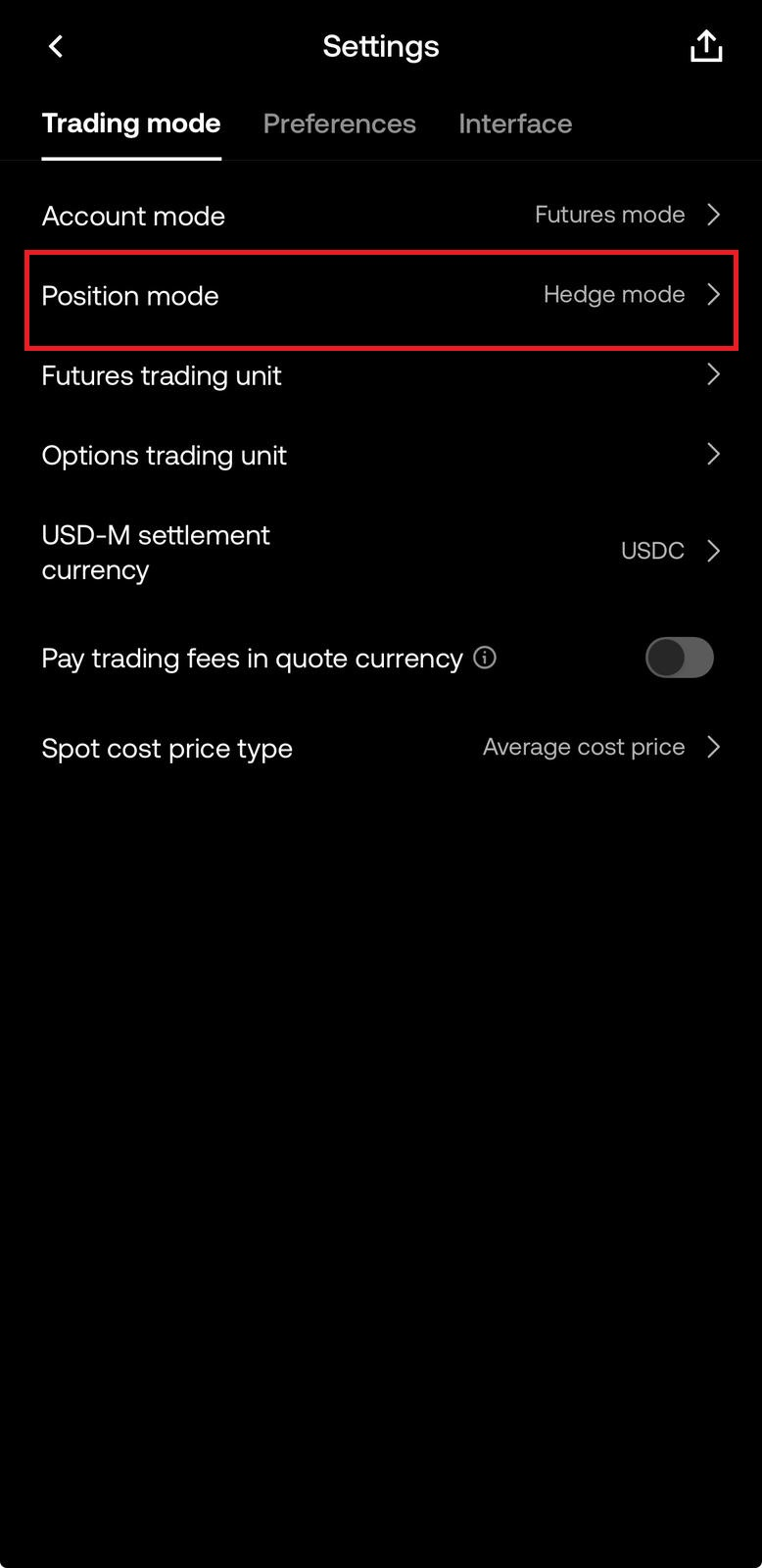This screenshot has width=762, height=1568.
Task: Open Account mode setting
Action: tap(381, 216)
